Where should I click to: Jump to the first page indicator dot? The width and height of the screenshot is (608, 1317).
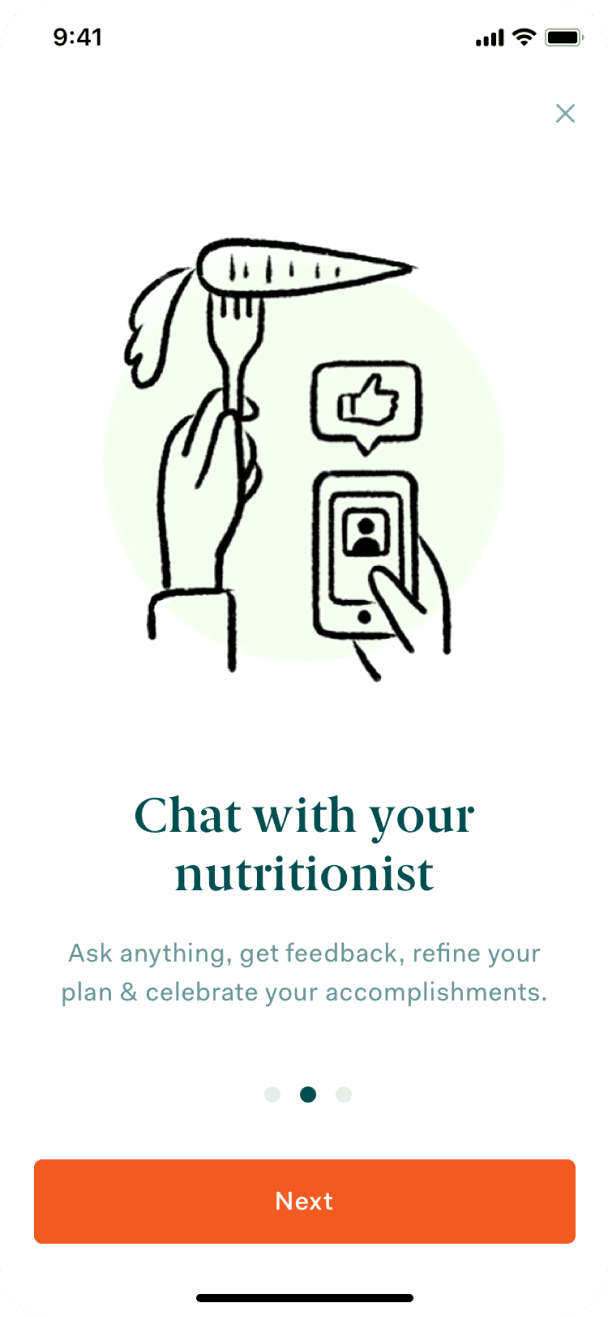(272, 1094)
